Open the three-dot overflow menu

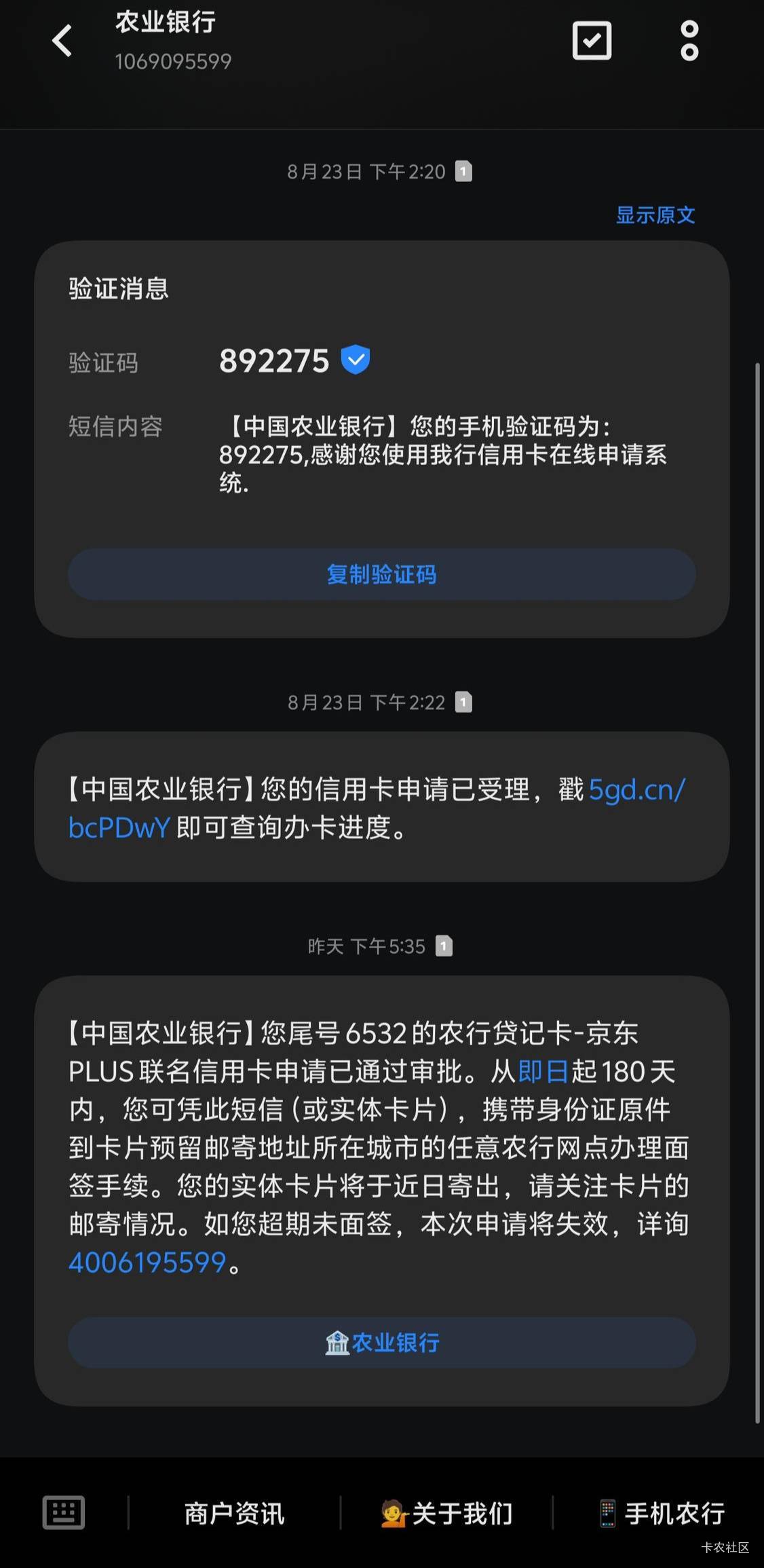click(689, 41)
